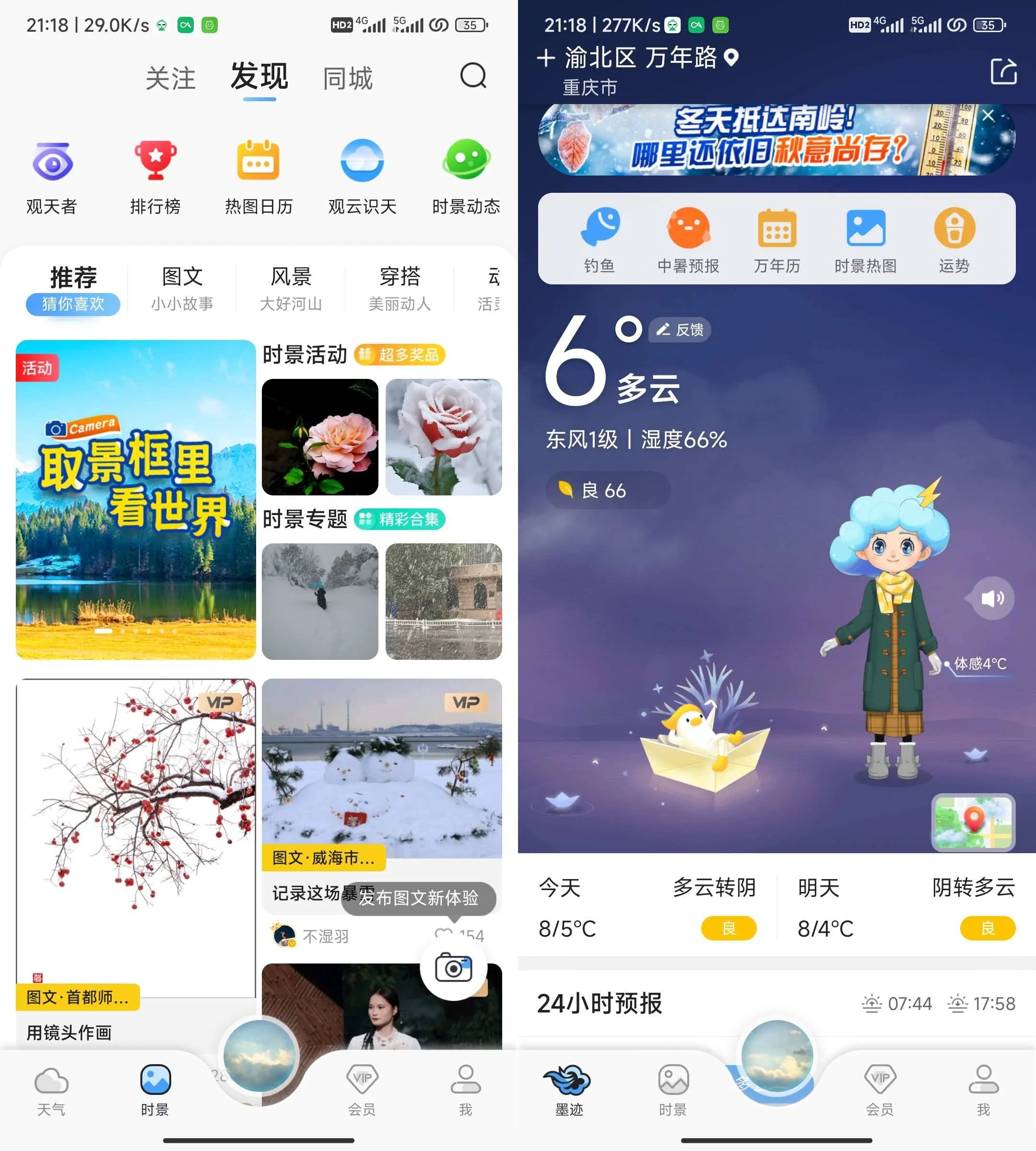Dismiss the 冬天抵达南岭 banner
This screenshot has height=1151, width=1036.
[x=989, y=116]
